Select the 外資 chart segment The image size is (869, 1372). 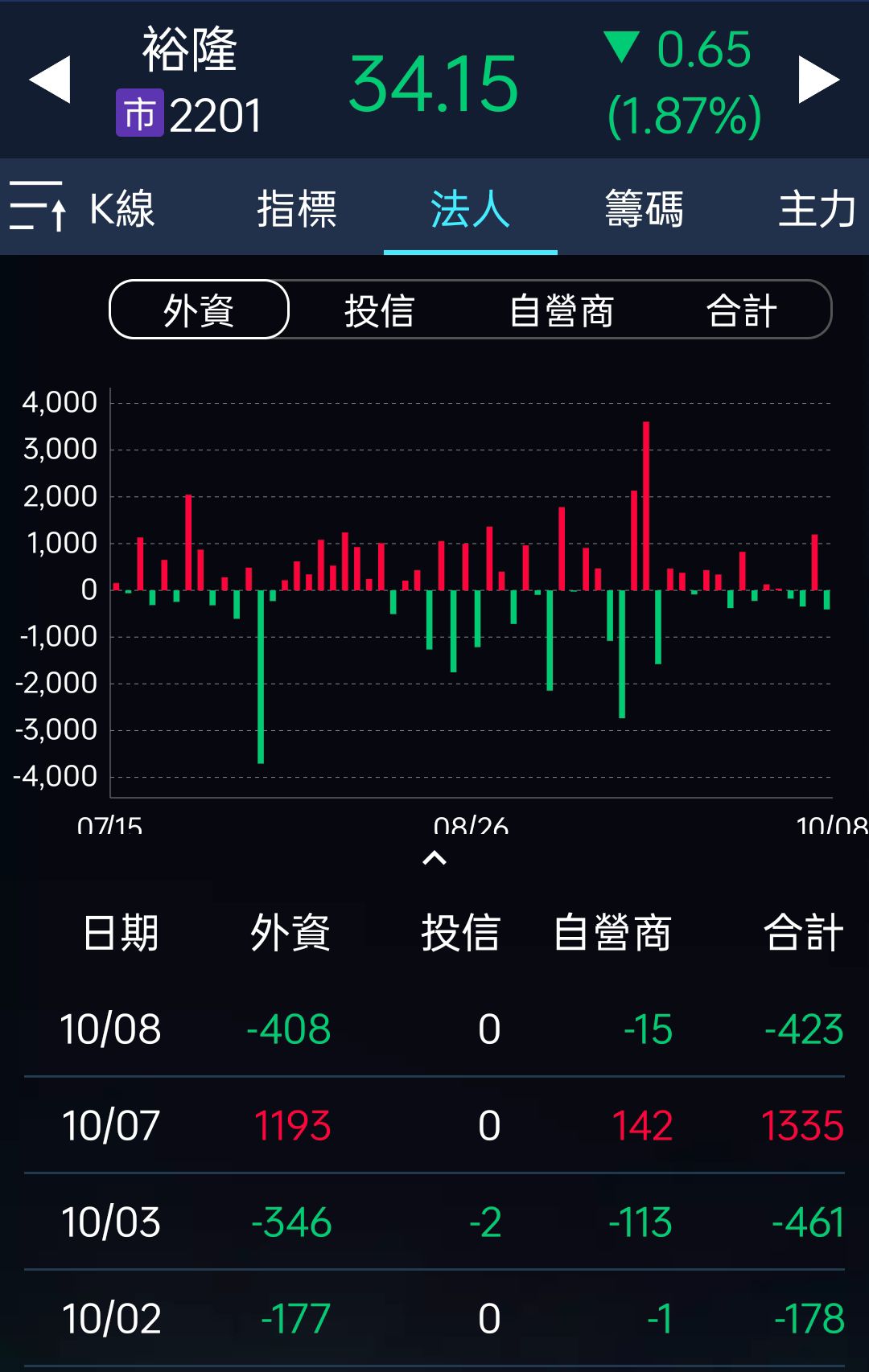pos(199,310)
